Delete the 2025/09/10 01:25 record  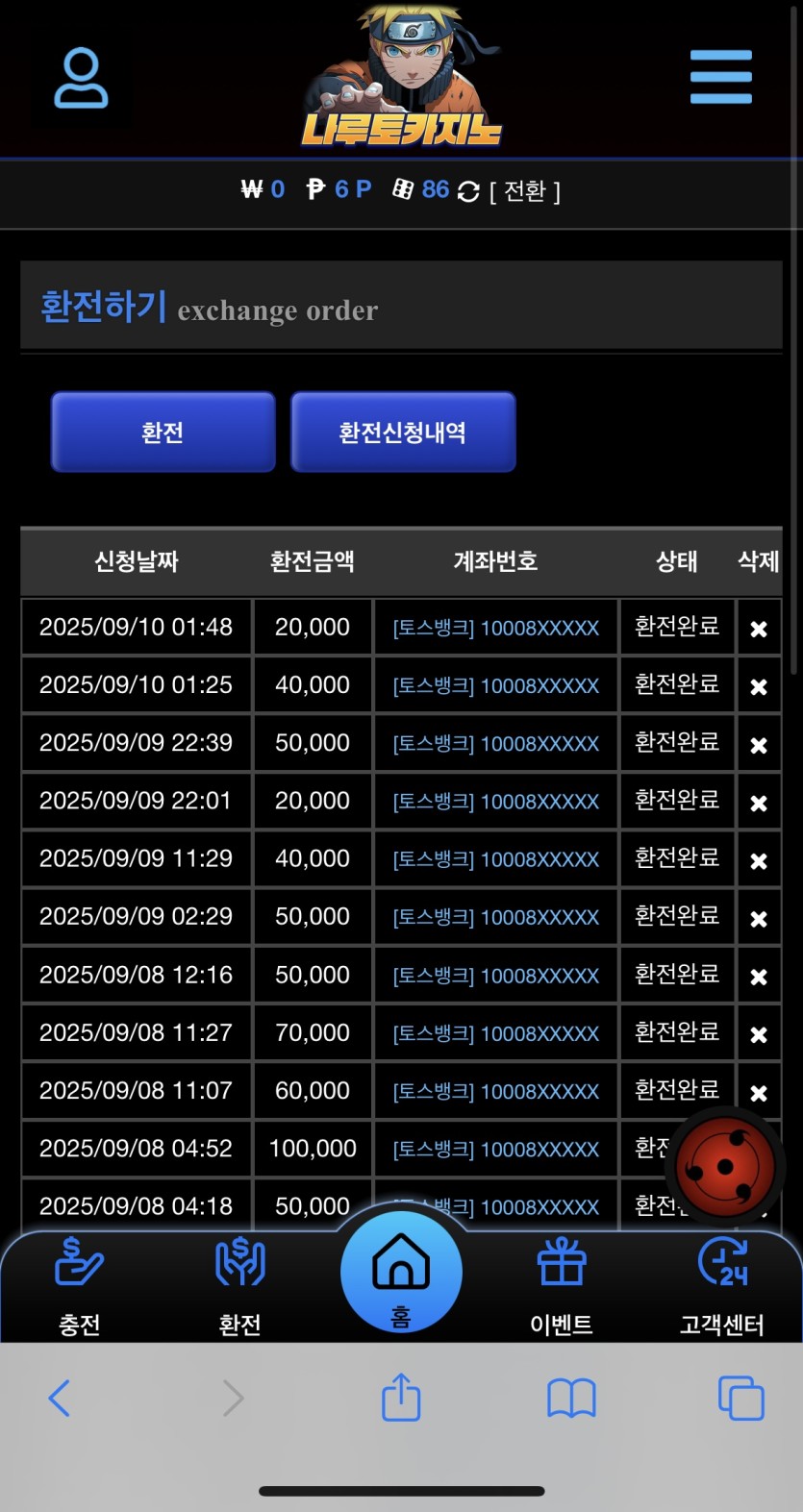tap(759, 686)
